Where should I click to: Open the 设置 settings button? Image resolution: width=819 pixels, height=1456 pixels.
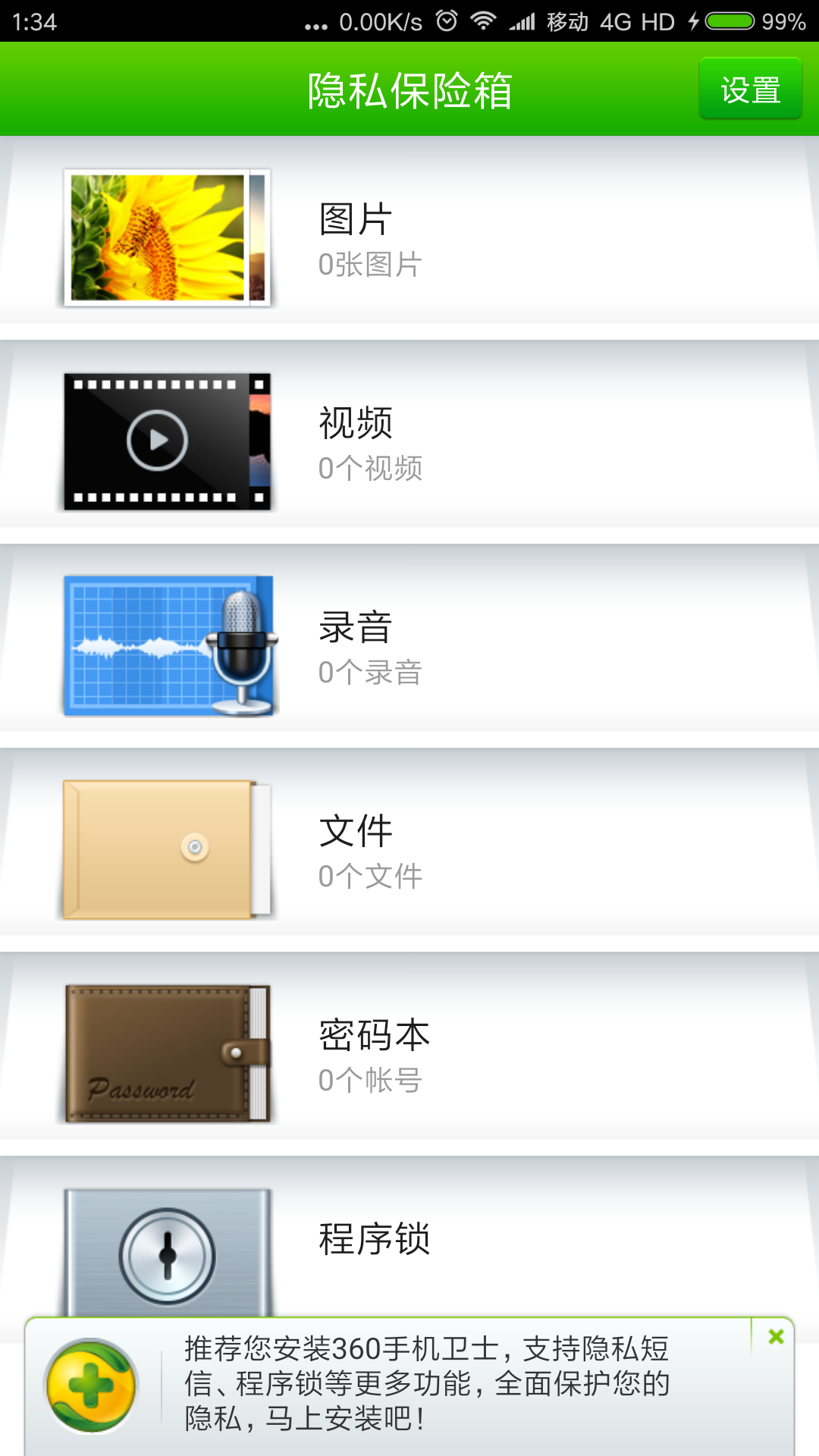(x=750, y=89)
